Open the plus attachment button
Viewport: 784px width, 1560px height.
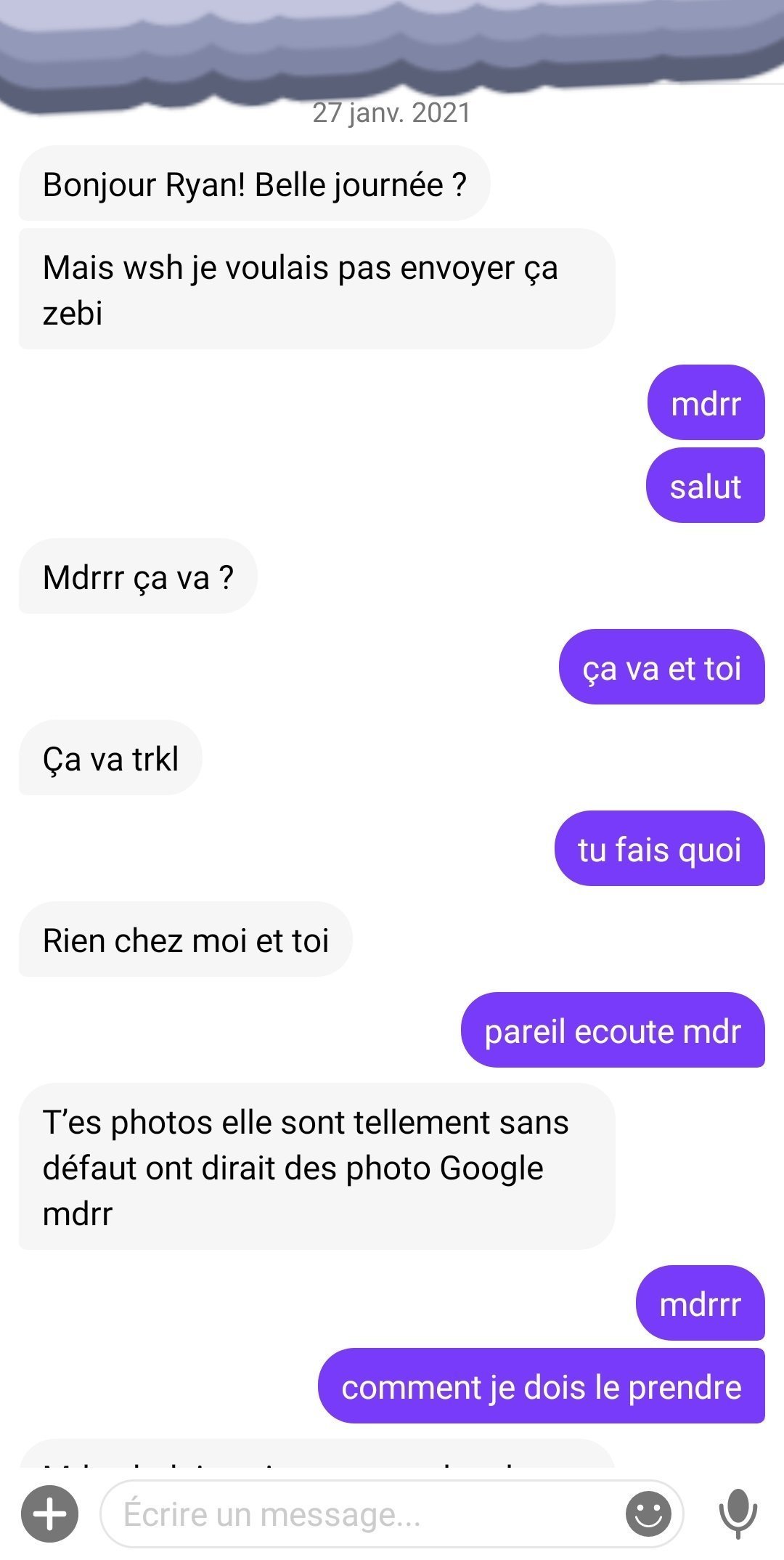49,1514
